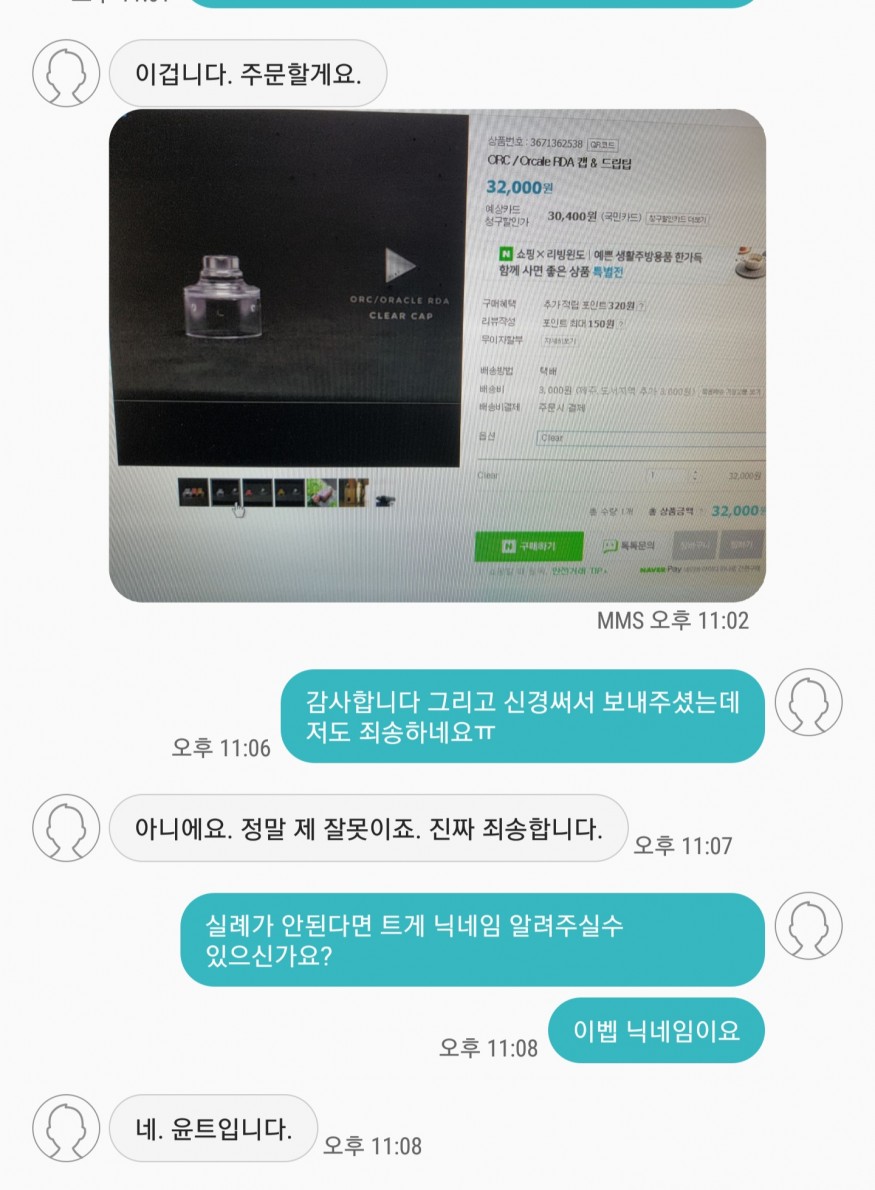Tap the avatar beside "네. 윤트입니다."
Screen dimensions: 875x1190
66,1128
